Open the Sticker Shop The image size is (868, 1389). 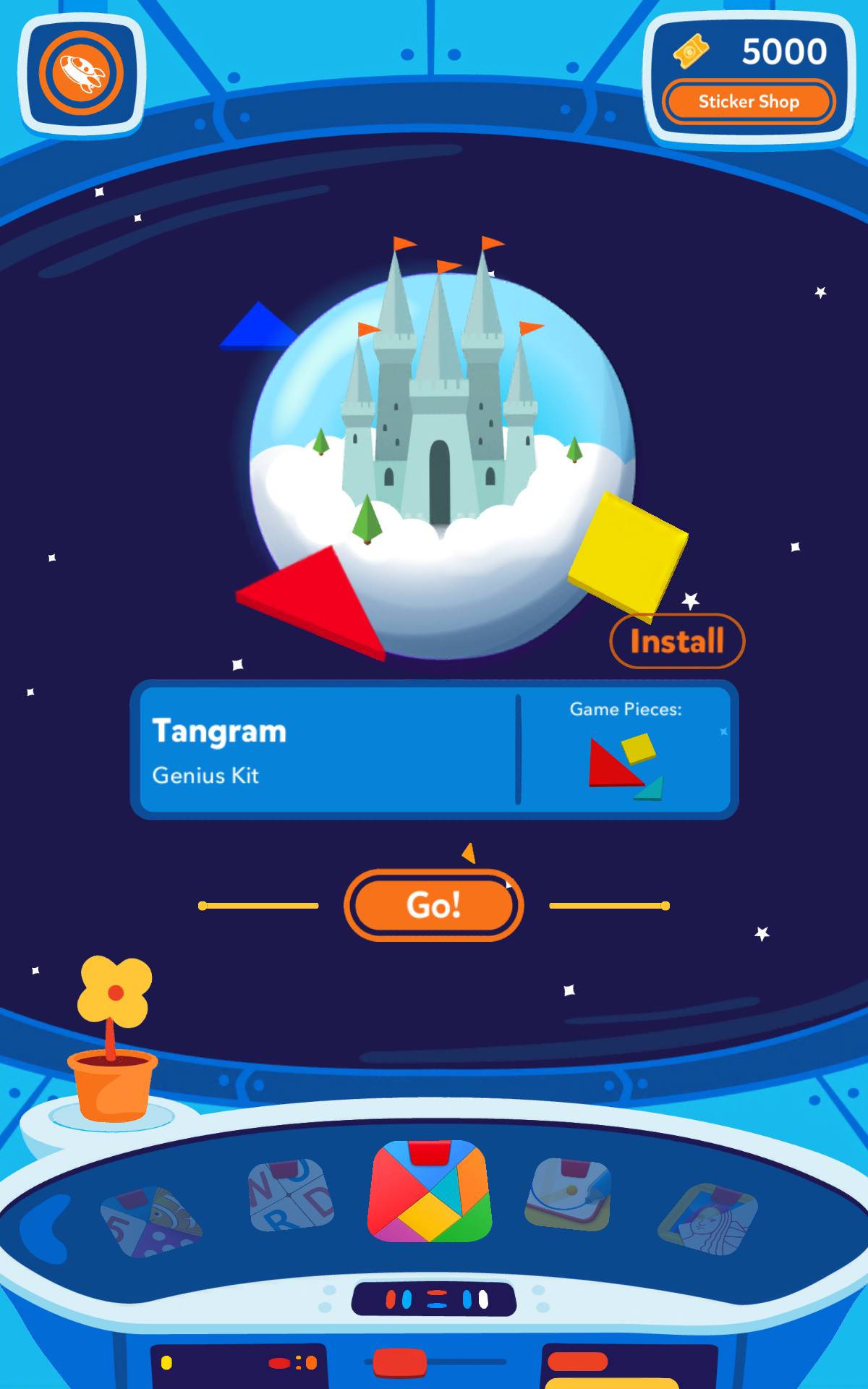click(749, 102)
